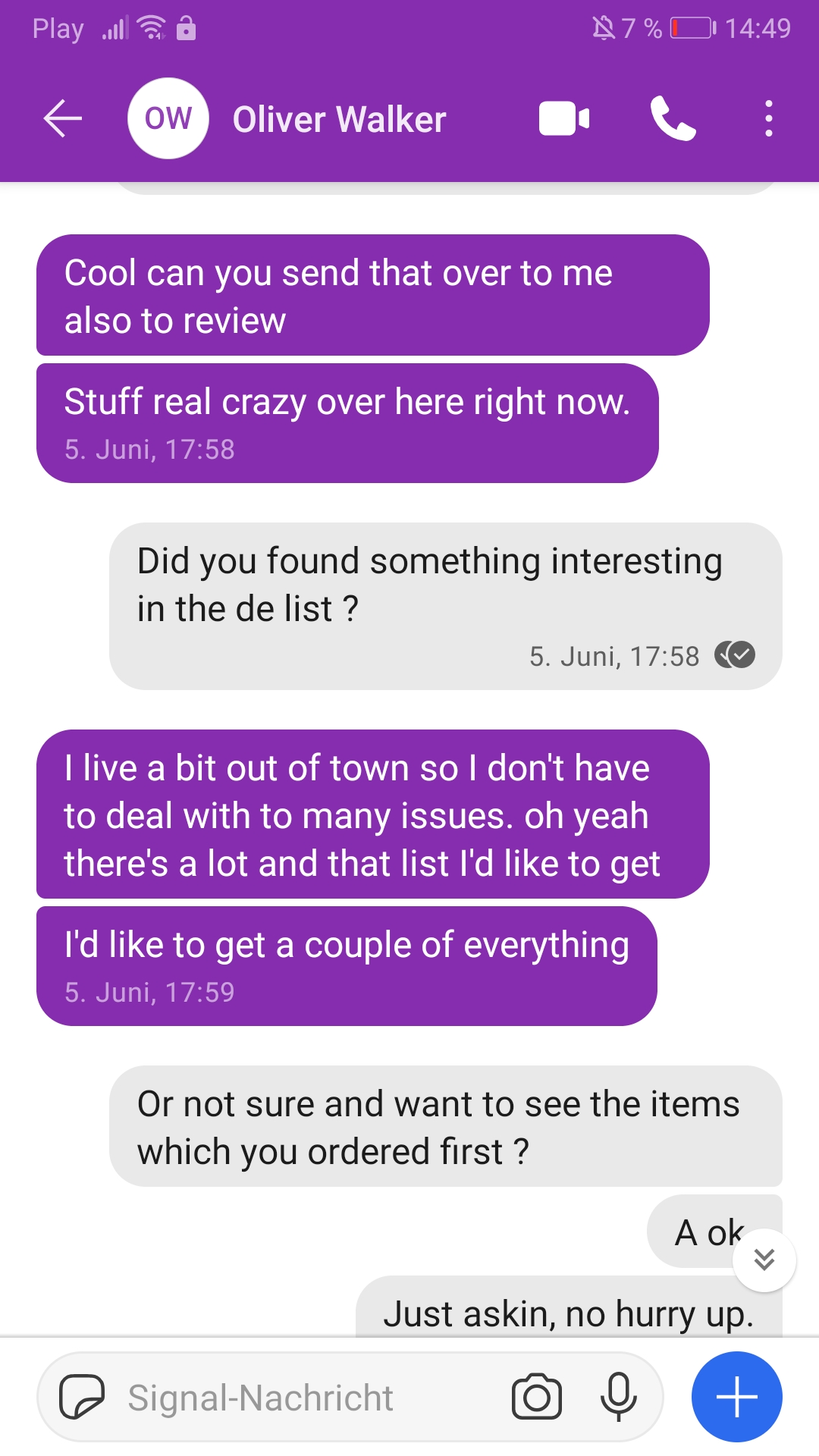
Task: Open the attachment plus button
Action: pos(736,1396)
